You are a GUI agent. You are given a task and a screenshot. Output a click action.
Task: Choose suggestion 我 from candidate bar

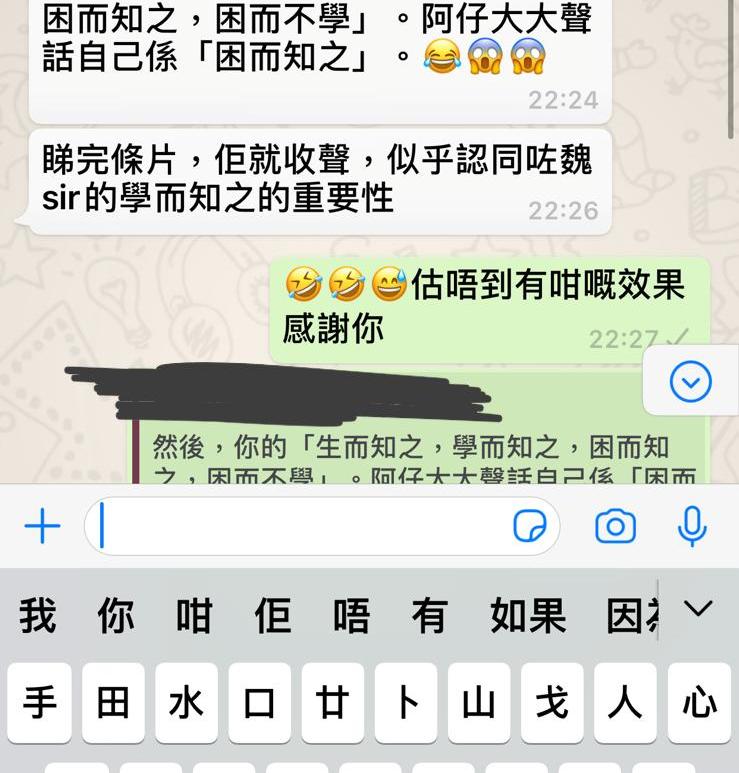point(37,615)
